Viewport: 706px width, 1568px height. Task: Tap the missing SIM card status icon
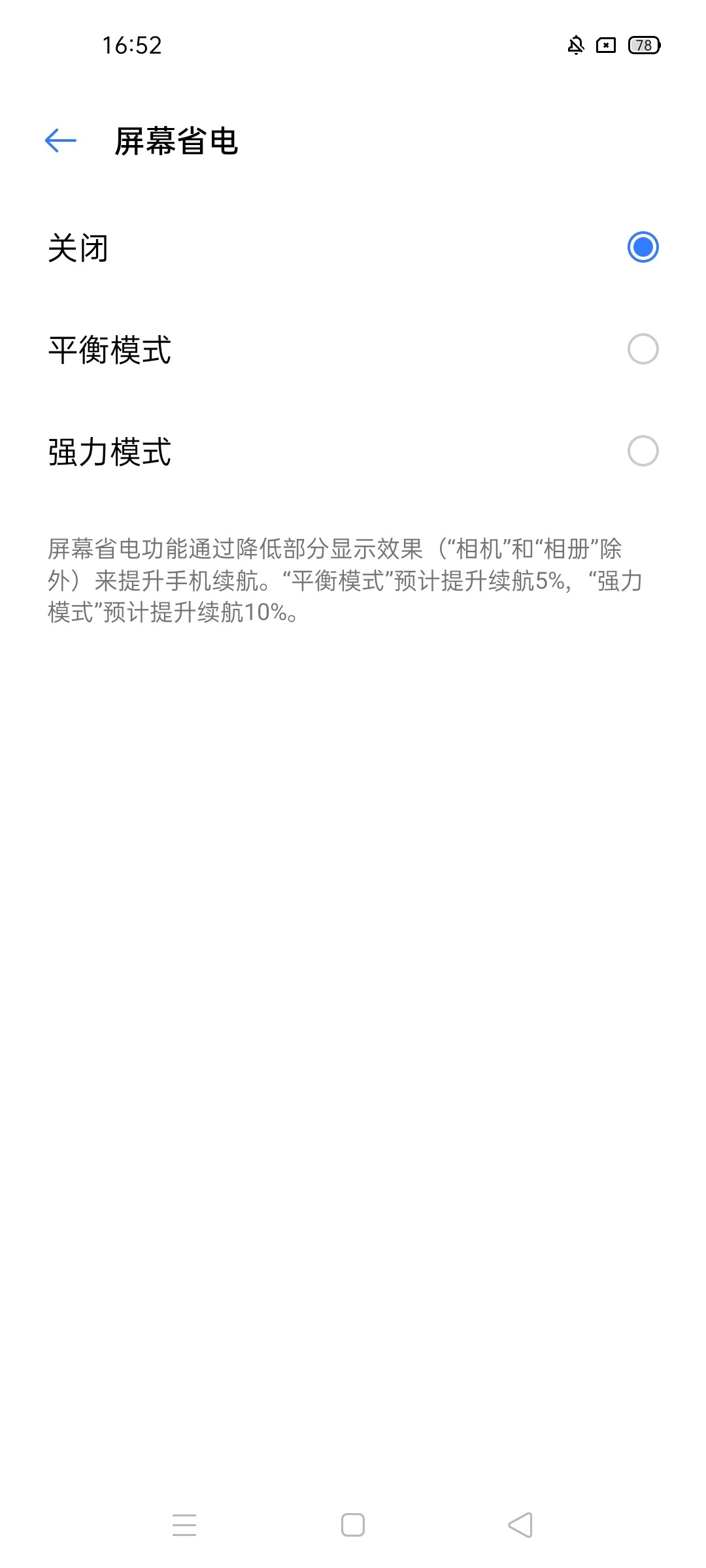[605, 45]
